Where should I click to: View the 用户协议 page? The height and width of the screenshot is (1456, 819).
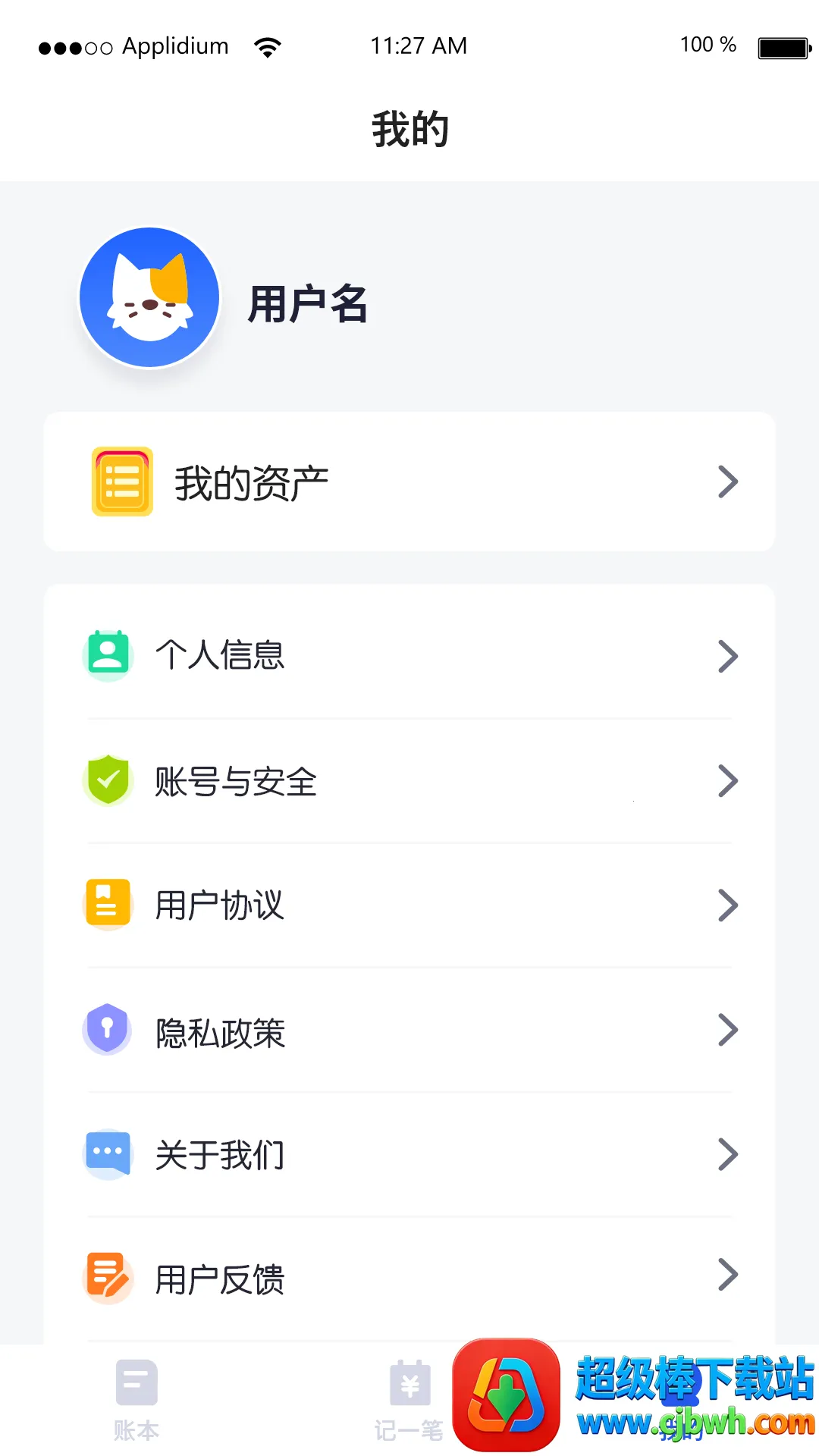click(409, 905)
